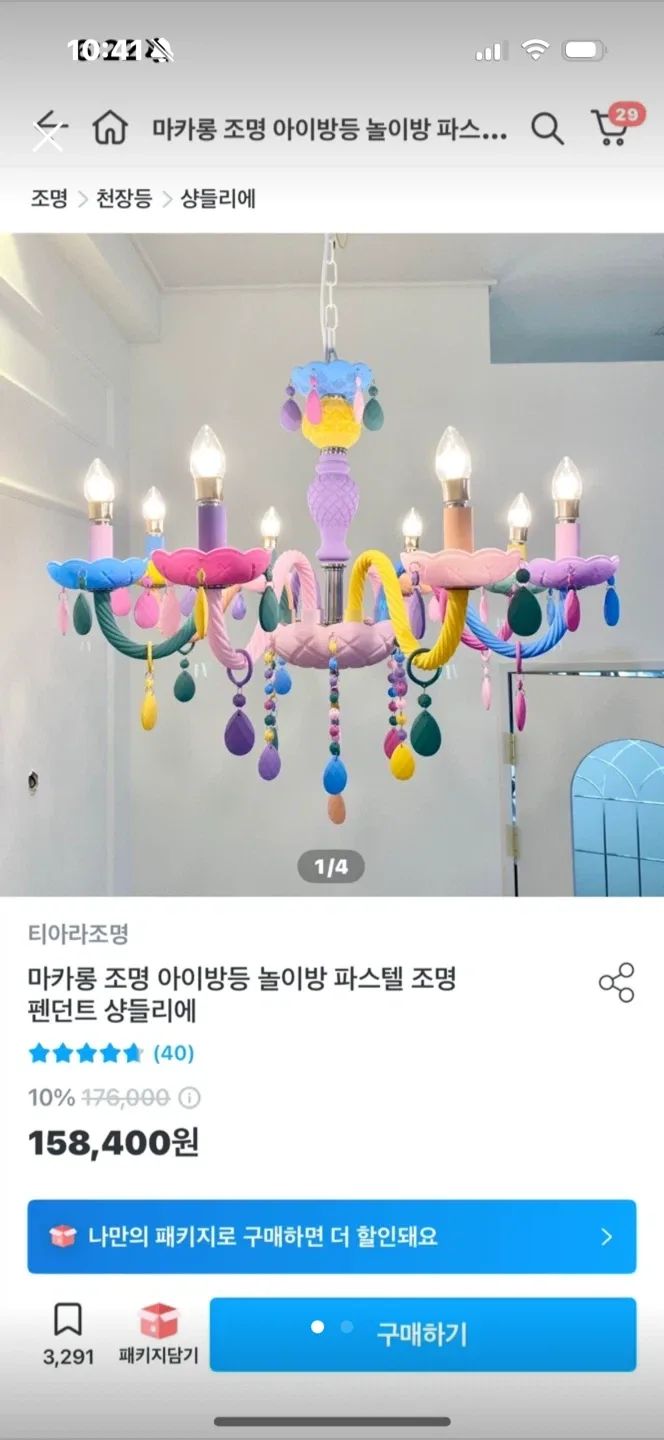The image size is (664, 1440).
Task: Go to the home page icon
Action: 110,128
